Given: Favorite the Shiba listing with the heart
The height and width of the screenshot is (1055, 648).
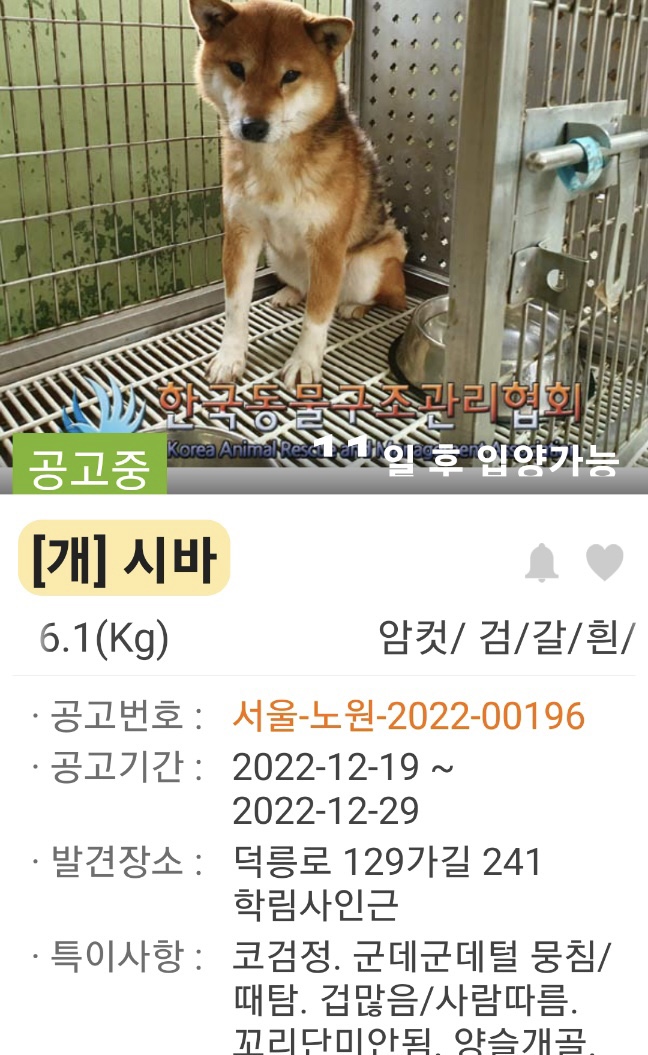Looking at the screenshot, I should tap(604, 563).
